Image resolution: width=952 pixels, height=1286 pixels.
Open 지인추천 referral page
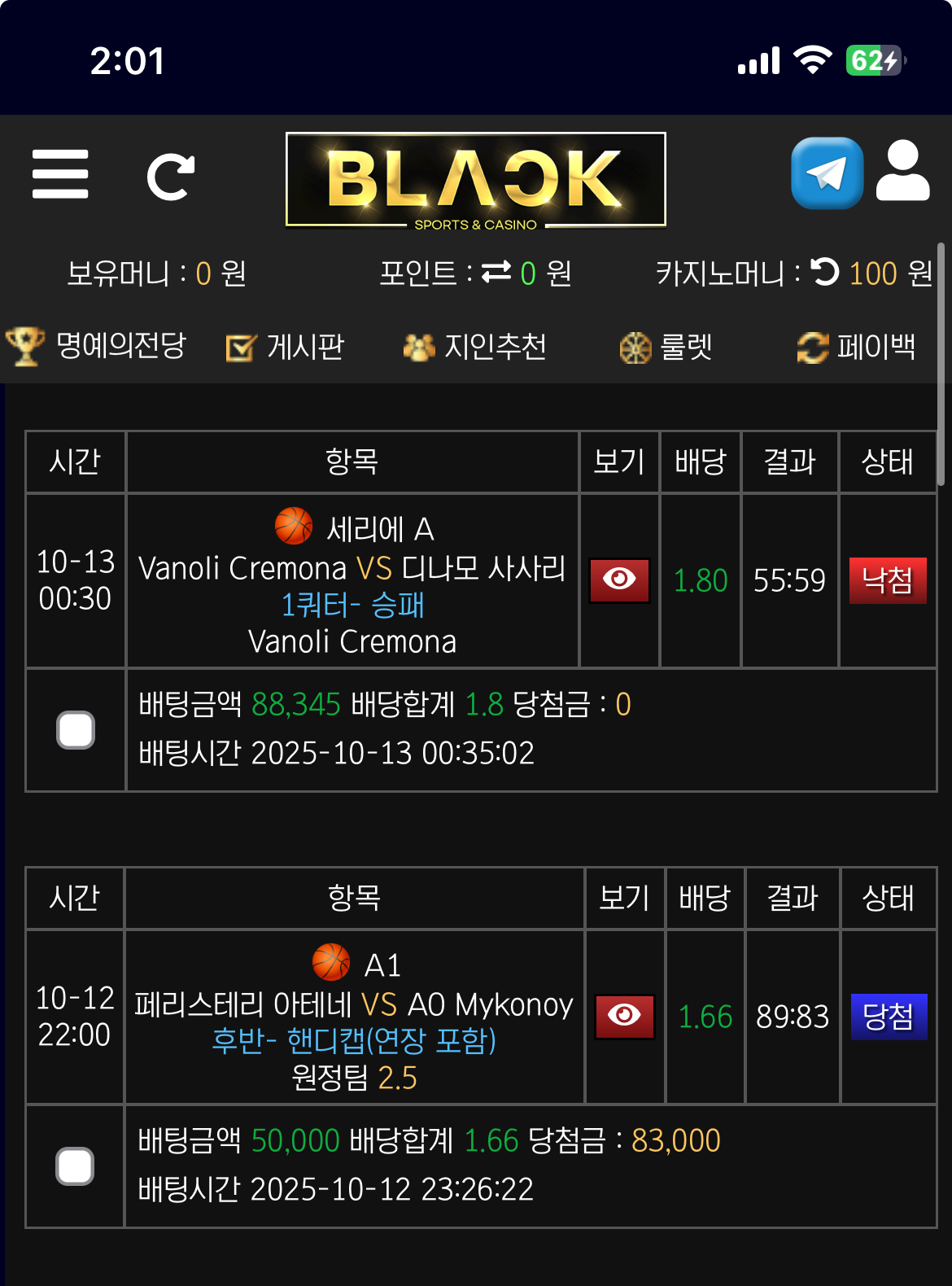click(x=475, y=348)
